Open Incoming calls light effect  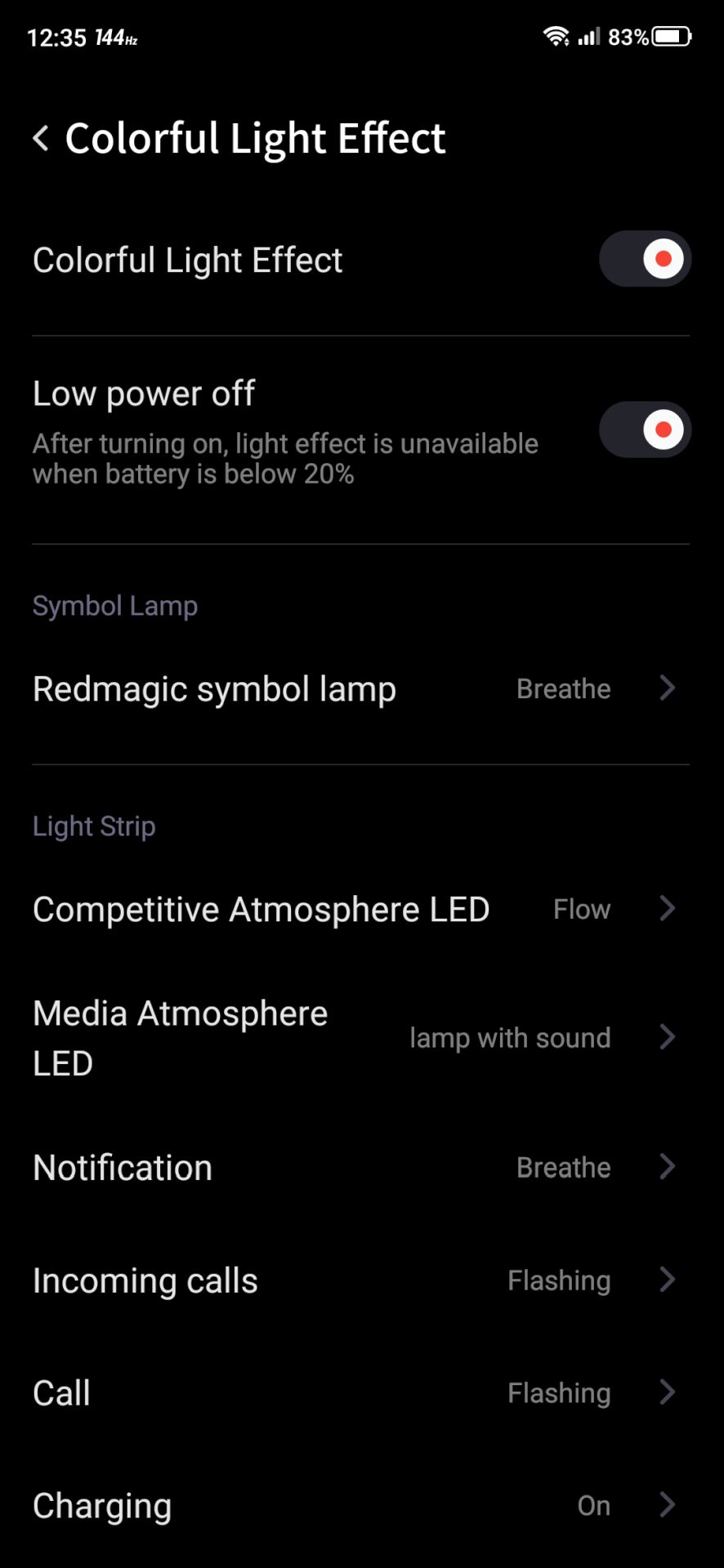pos(362,1280)
